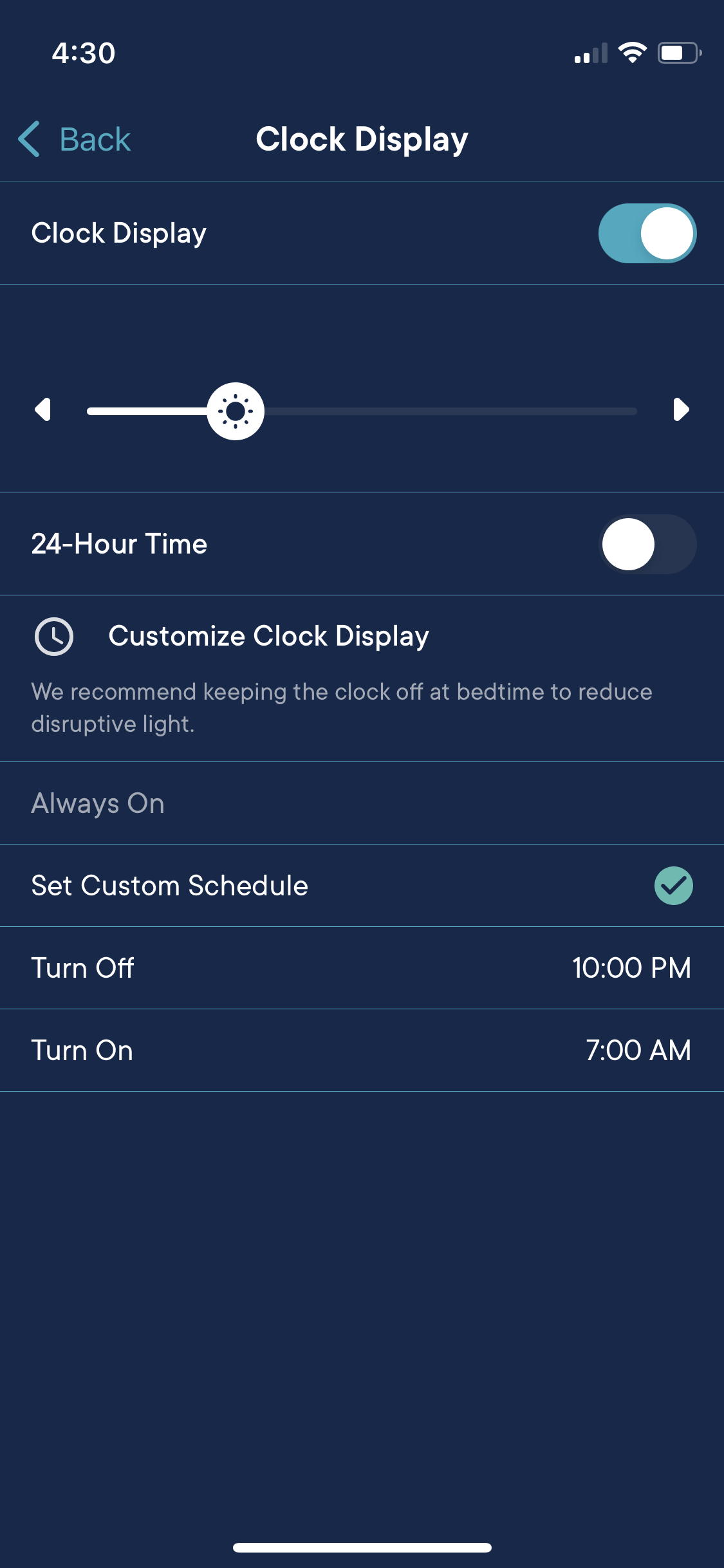This screenshot has height=1568, width=724.
Task: Choose Set Custom Schedule
Action: [362, 886]
